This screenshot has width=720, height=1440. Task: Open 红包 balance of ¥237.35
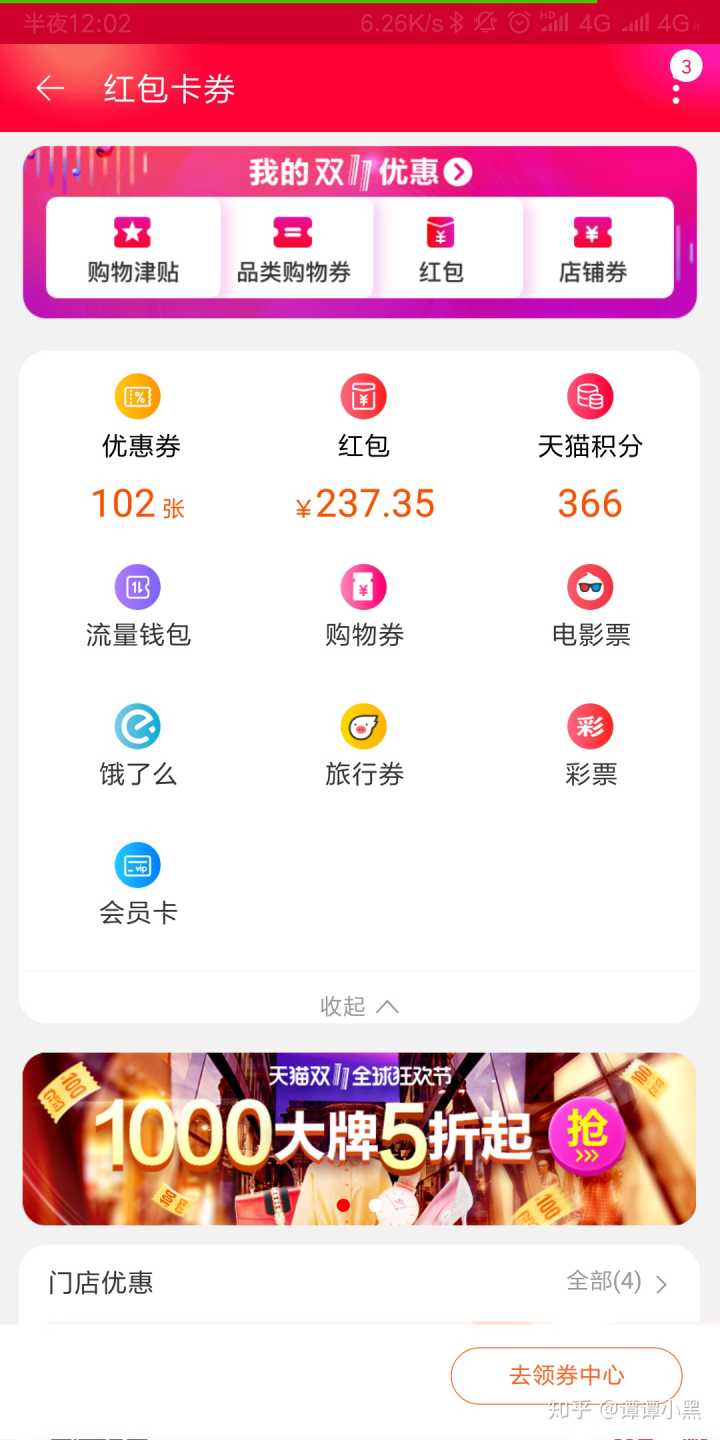pos(364,448)
